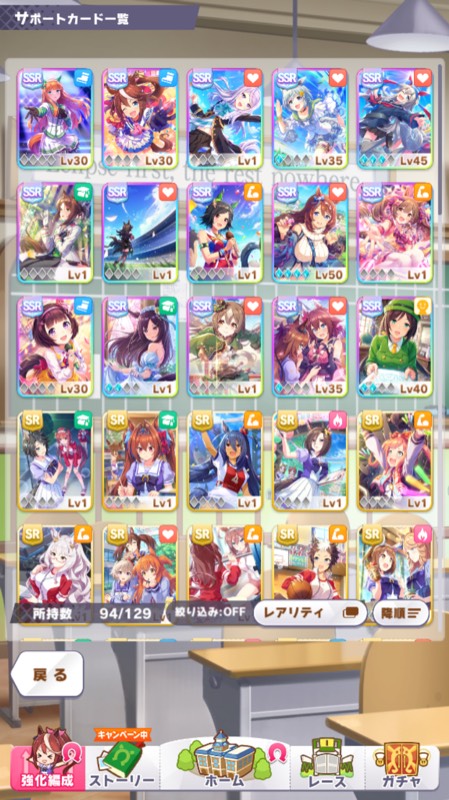View the SSR green-hat card at Lv40

tap(395, 347)
